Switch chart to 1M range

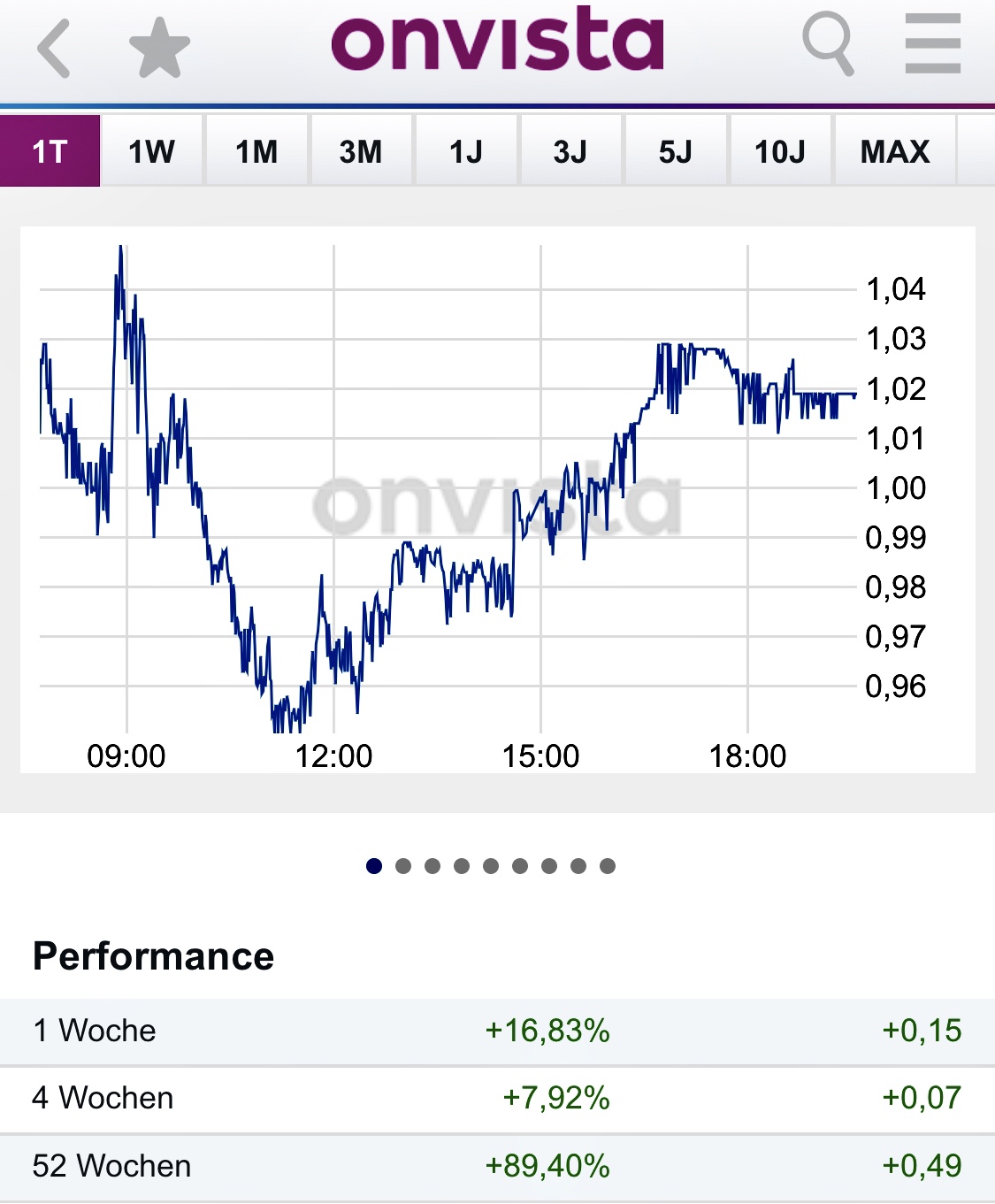pos(256,151)
